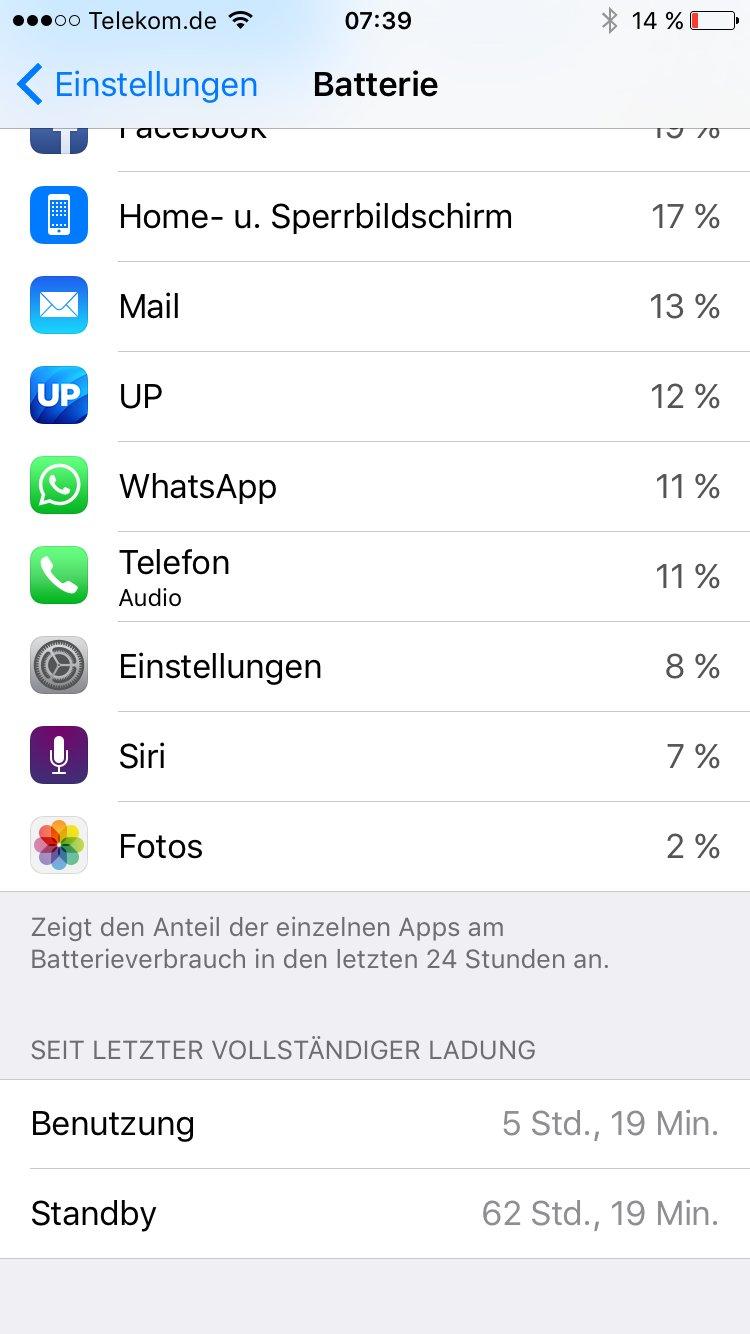Select the Fotos battery row

(x=375, y=847)
